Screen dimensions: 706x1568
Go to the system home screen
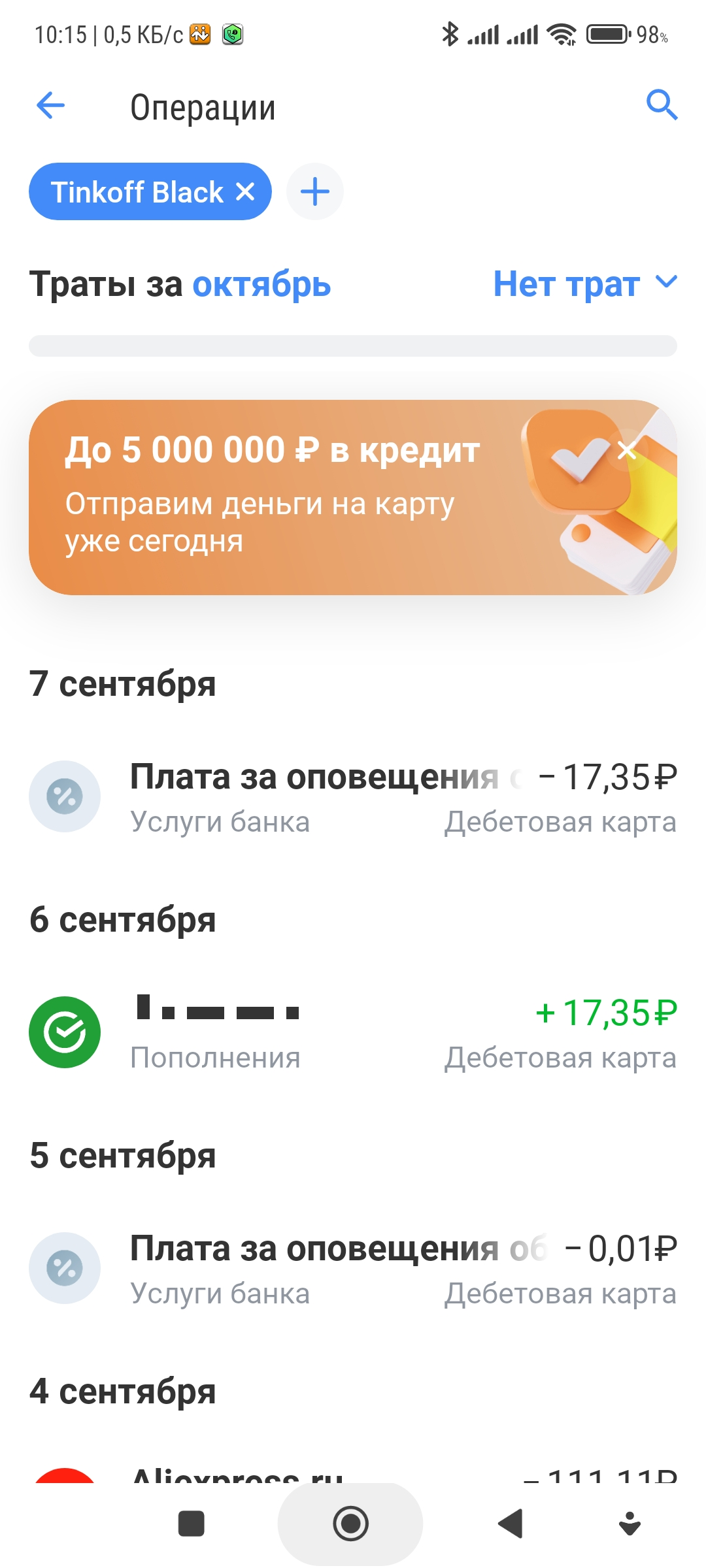tap(351, 1524)
